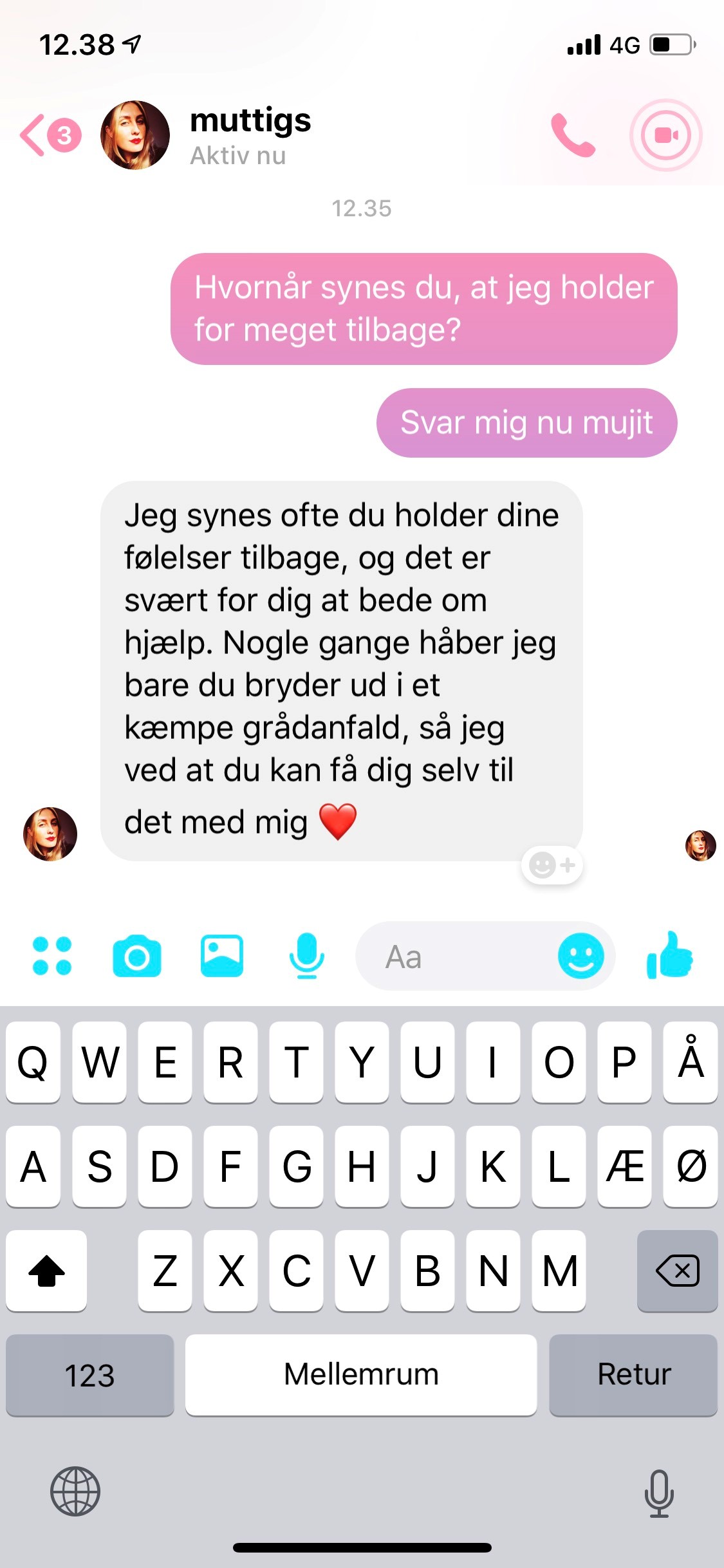Open the four-dot more options menu

[x=52, y=956]
